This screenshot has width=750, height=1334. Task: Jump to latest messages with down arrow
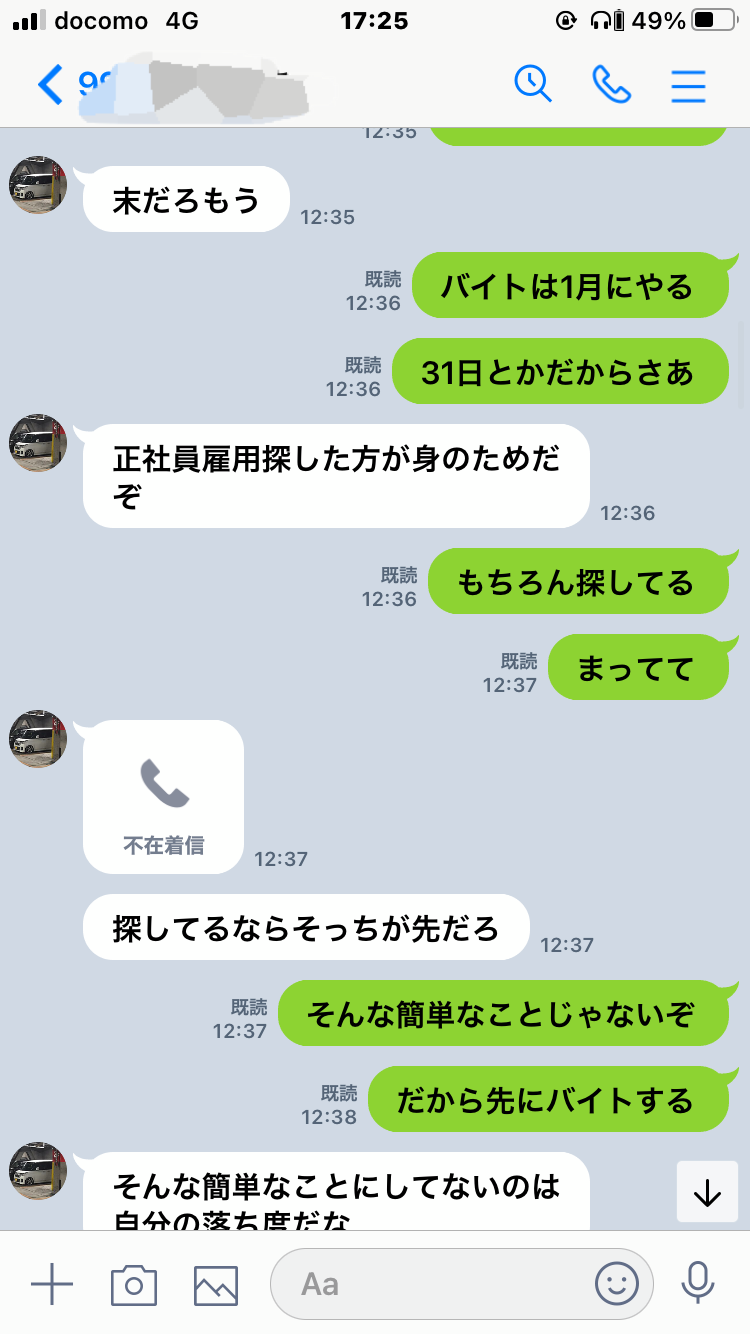[x=707, y=1192]
